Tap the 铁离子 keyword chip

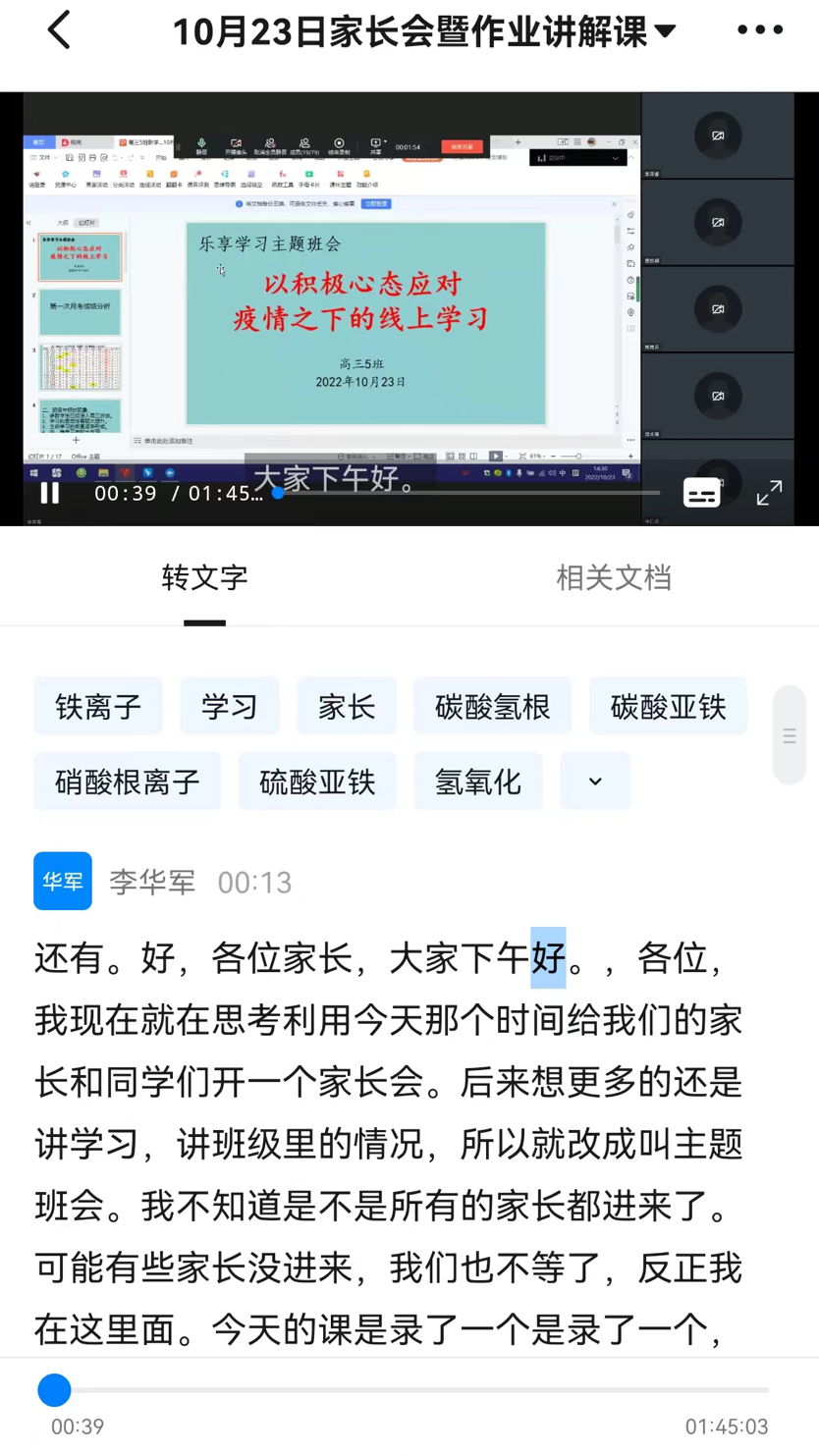click(98, 707)
